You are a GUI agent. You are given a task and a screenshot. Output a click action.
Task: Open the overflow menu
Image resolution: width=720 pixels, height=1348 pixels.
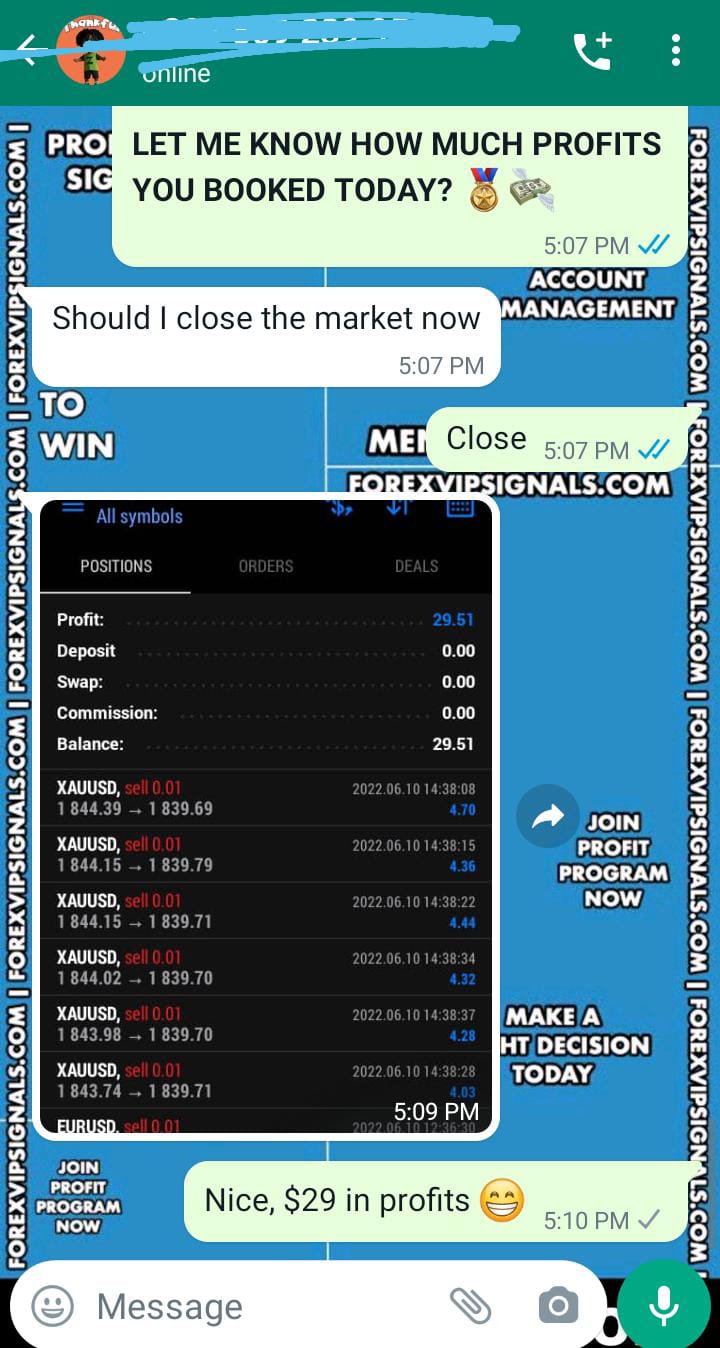[x=676, y=50]
